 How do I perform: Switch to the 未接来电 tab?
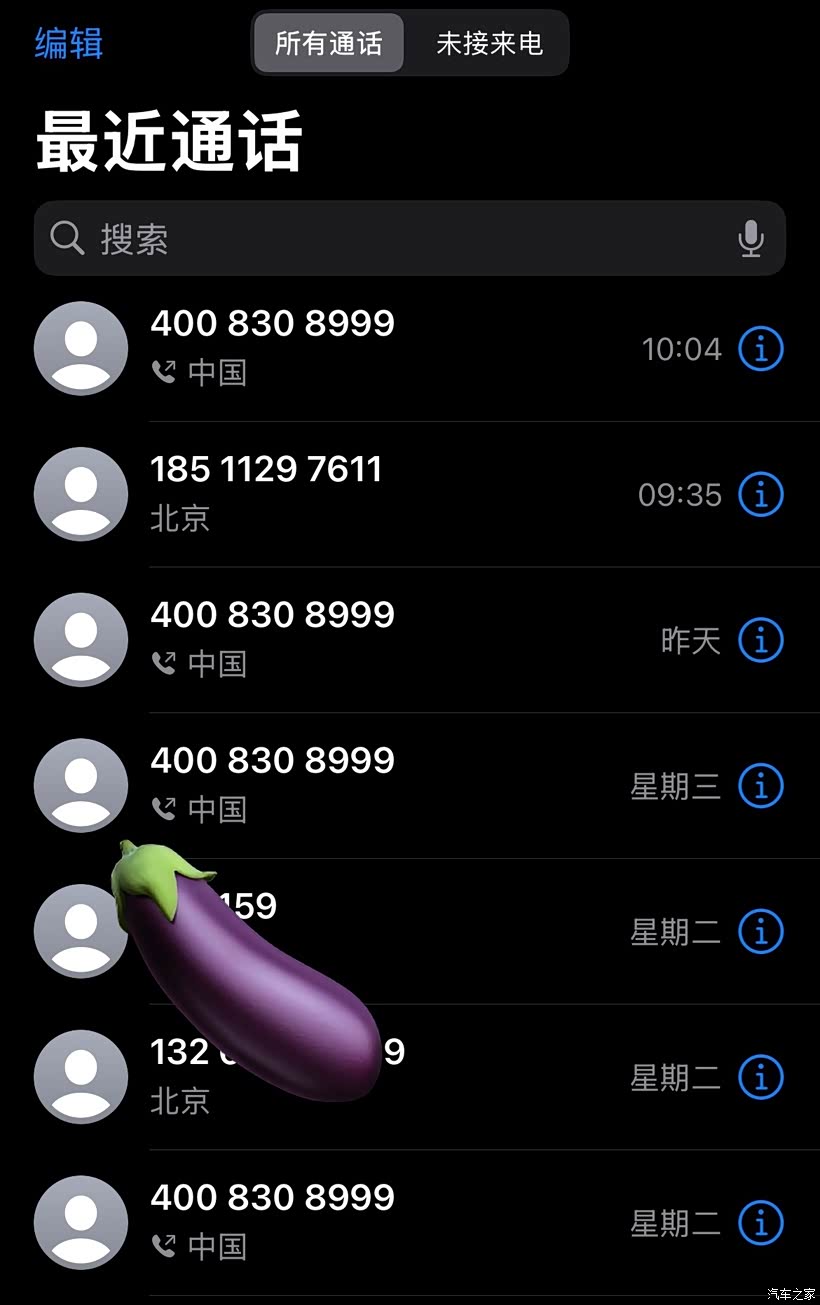pos(489,43)
